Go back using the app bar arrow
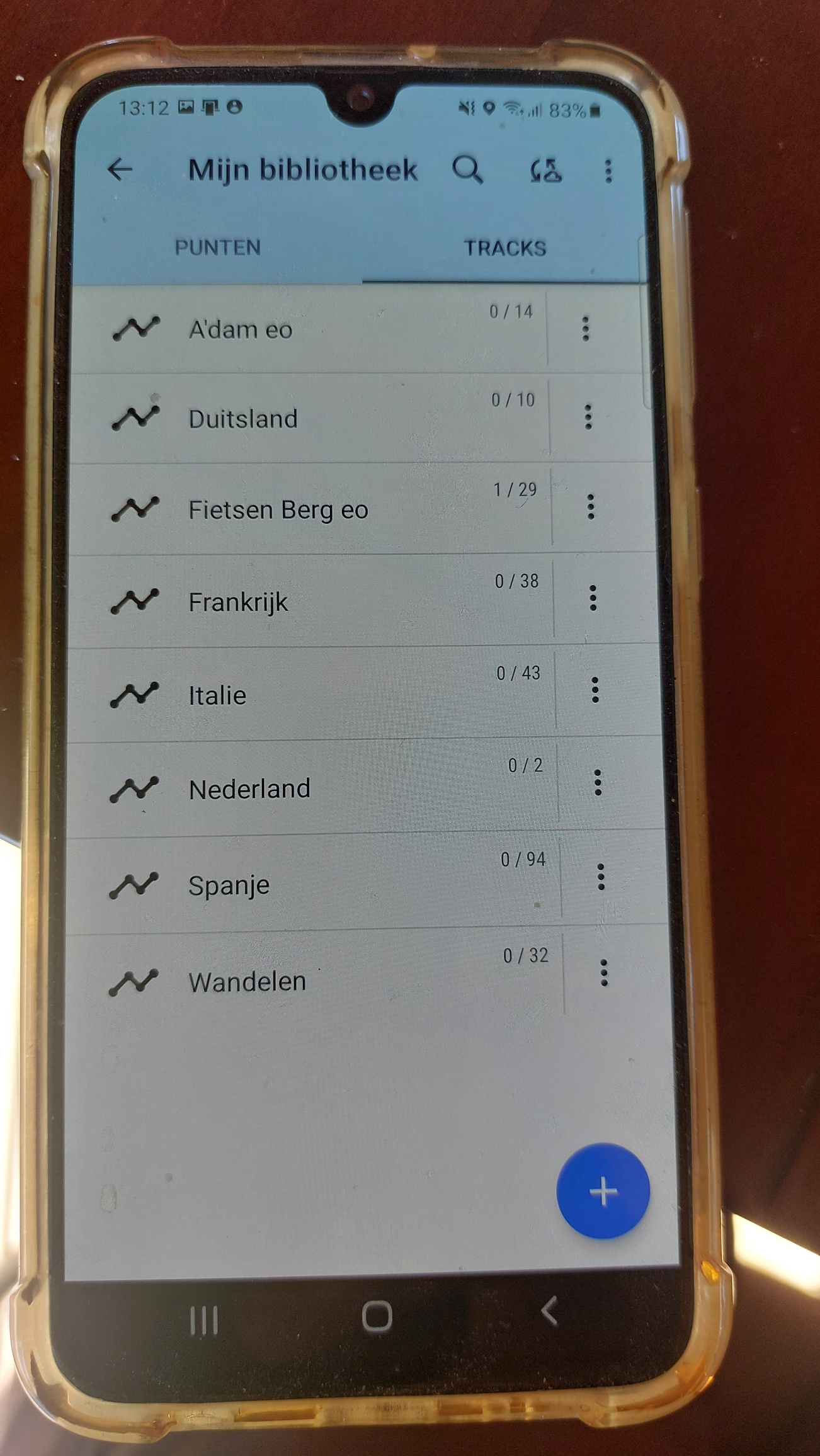Screen dimensions: 820x1456 tap(120, 169)
